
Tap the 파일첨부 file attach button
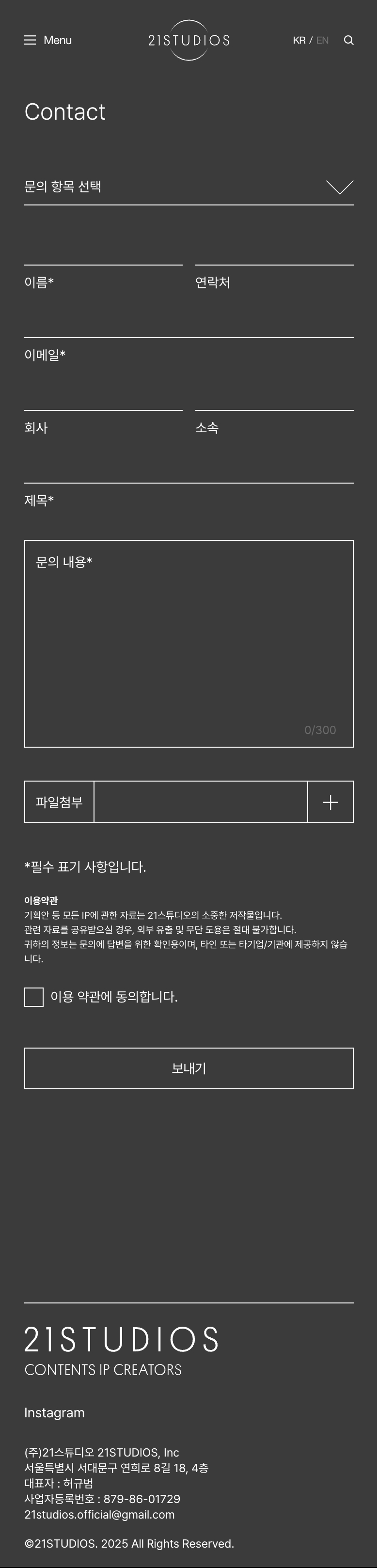pyautogui.click(x=59, y=801)
